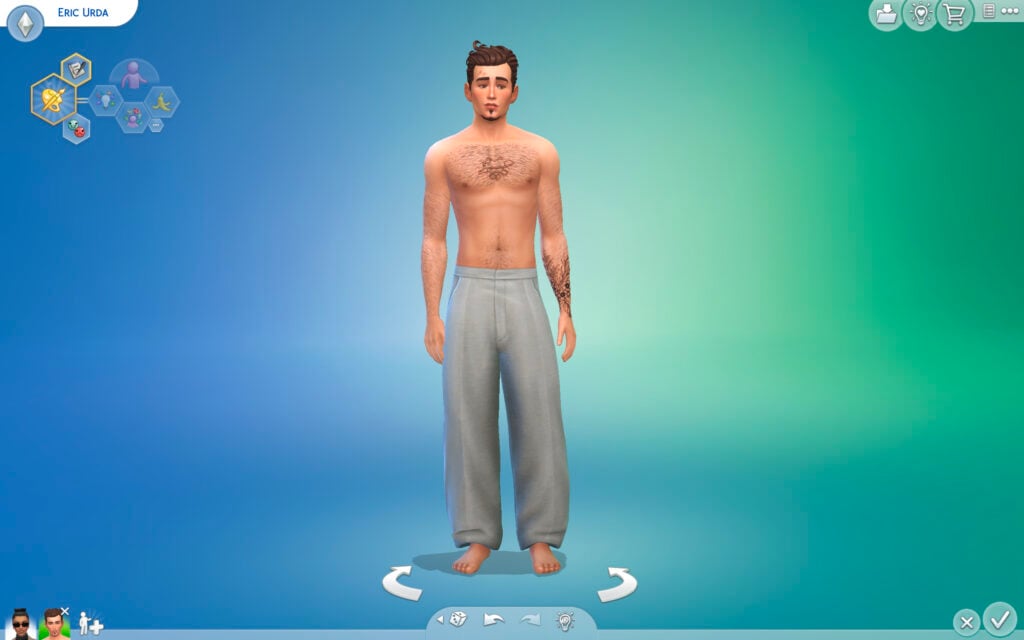The image size is (1024, 640).
Task: Open likes and dislikes faces hexagon
Action: 76,128
